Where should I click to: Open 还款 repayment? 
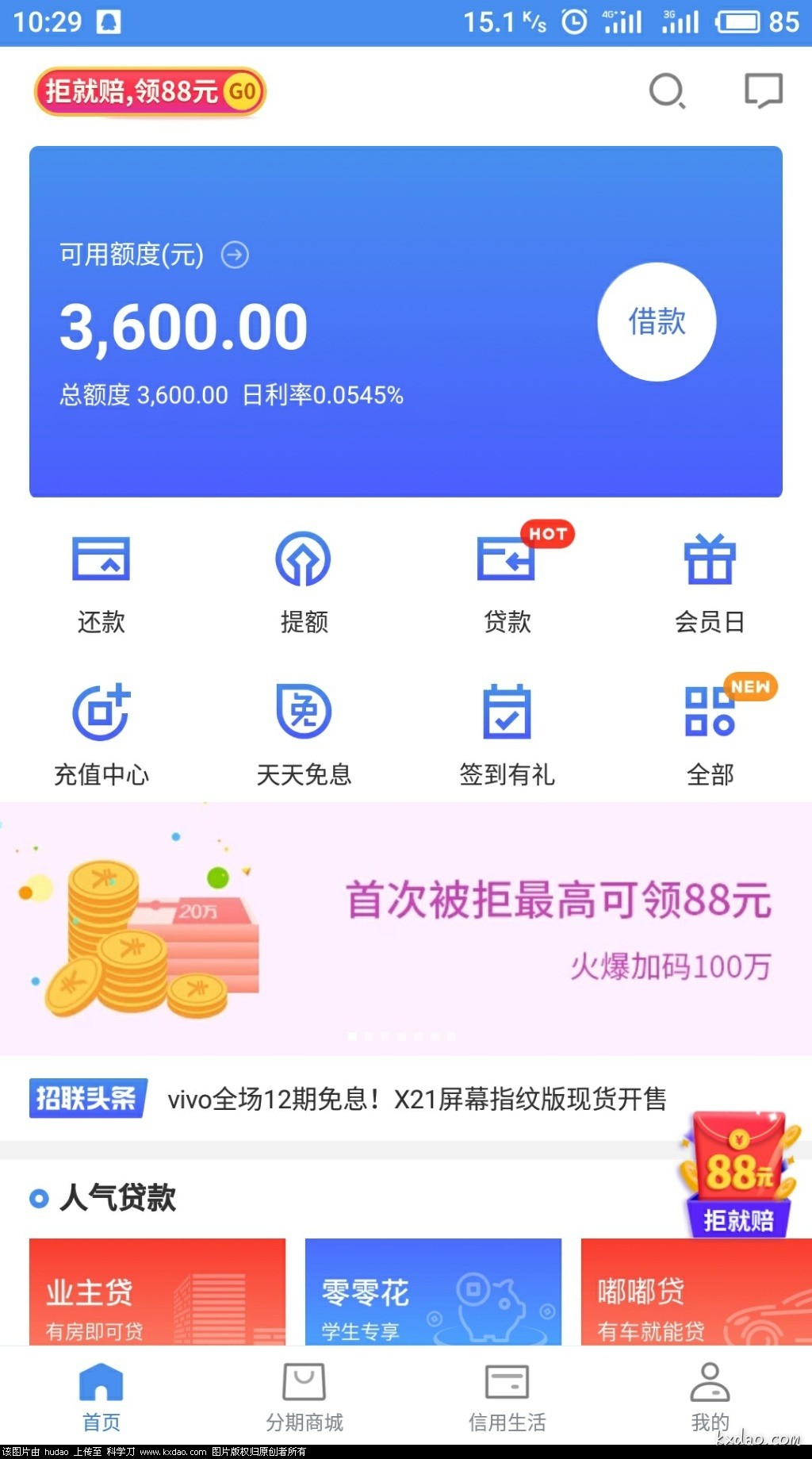pyautogui.click(x=101, y=583)
